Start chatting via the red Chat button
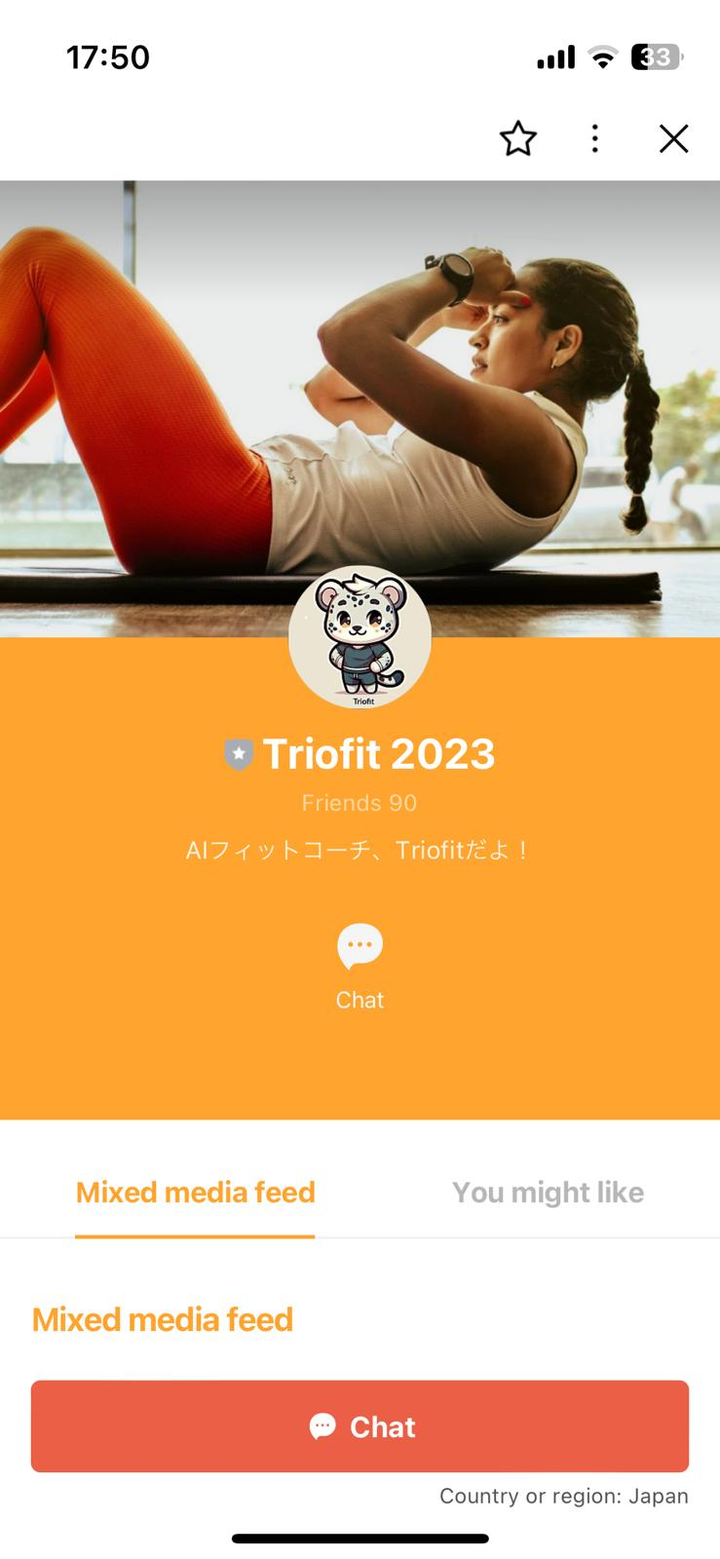 click(360, 1427)
